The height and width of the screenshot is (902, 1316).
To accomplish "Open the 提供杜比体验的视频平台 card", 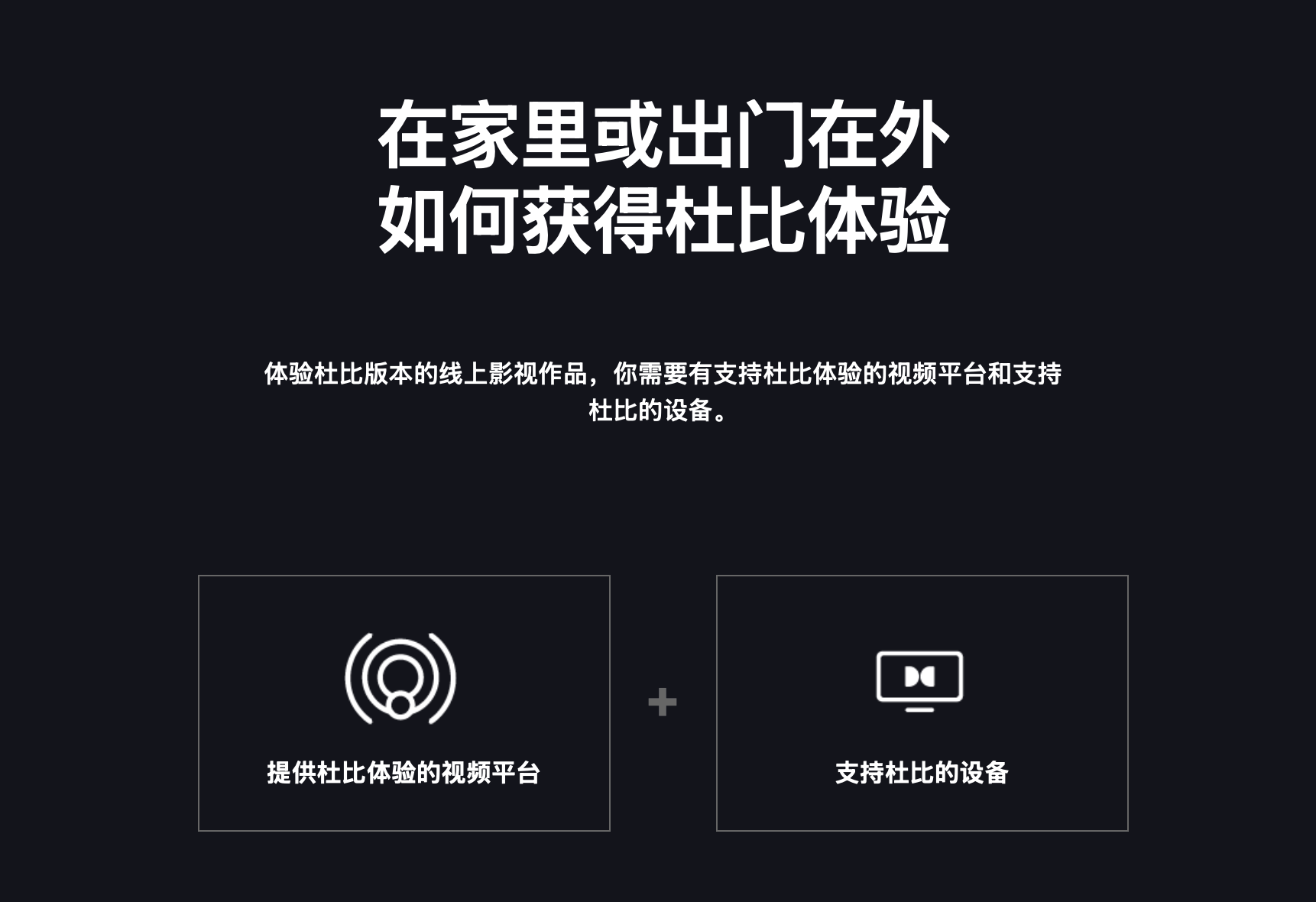I will (x=404, y=703).
